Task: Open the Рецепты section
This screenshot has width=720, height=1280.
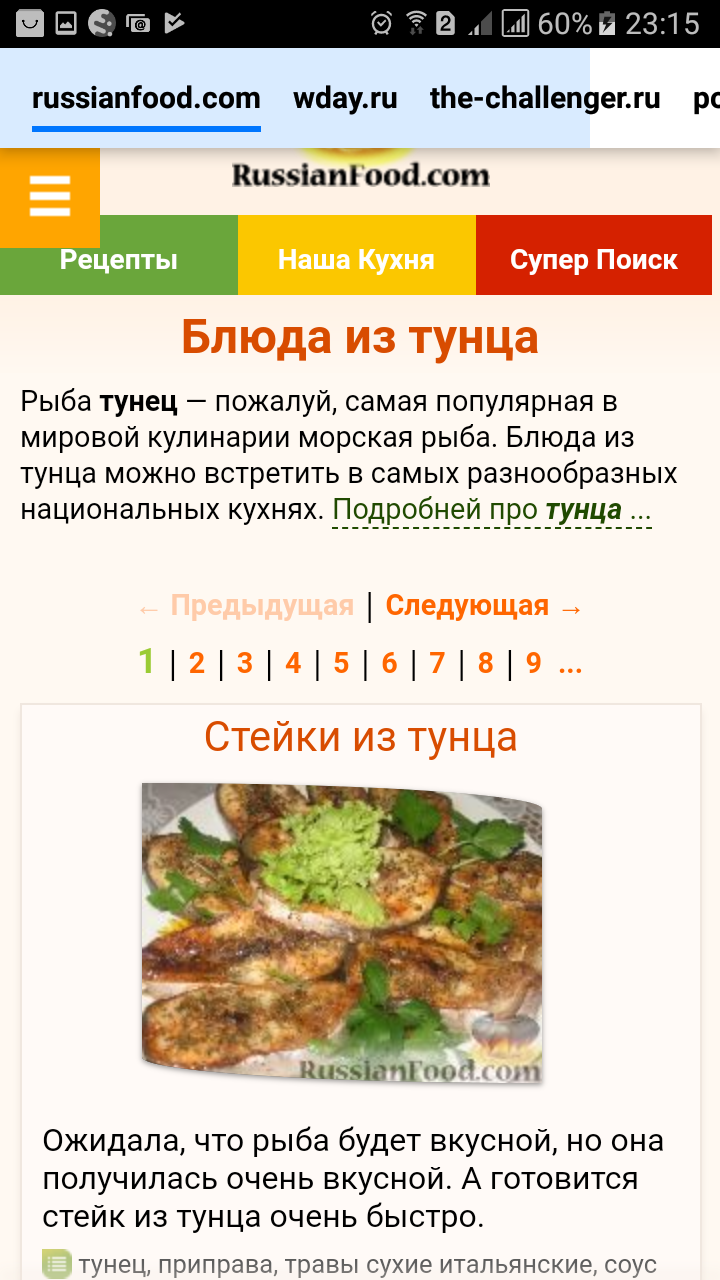Action: pos(119,260)
